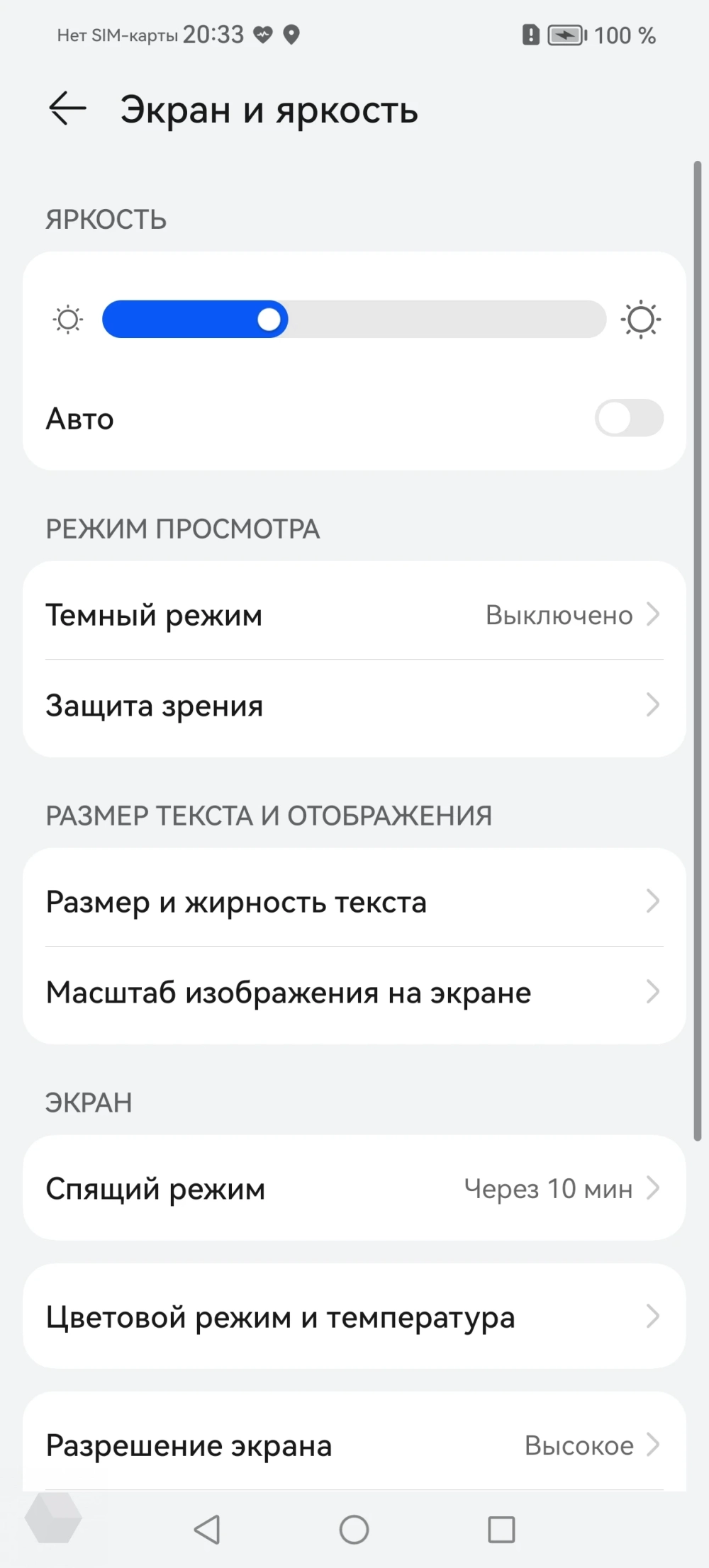Viewport: 709px width, 1568px height.
Task: Go back from Экран и яркость
Action: tap(67, 109)
